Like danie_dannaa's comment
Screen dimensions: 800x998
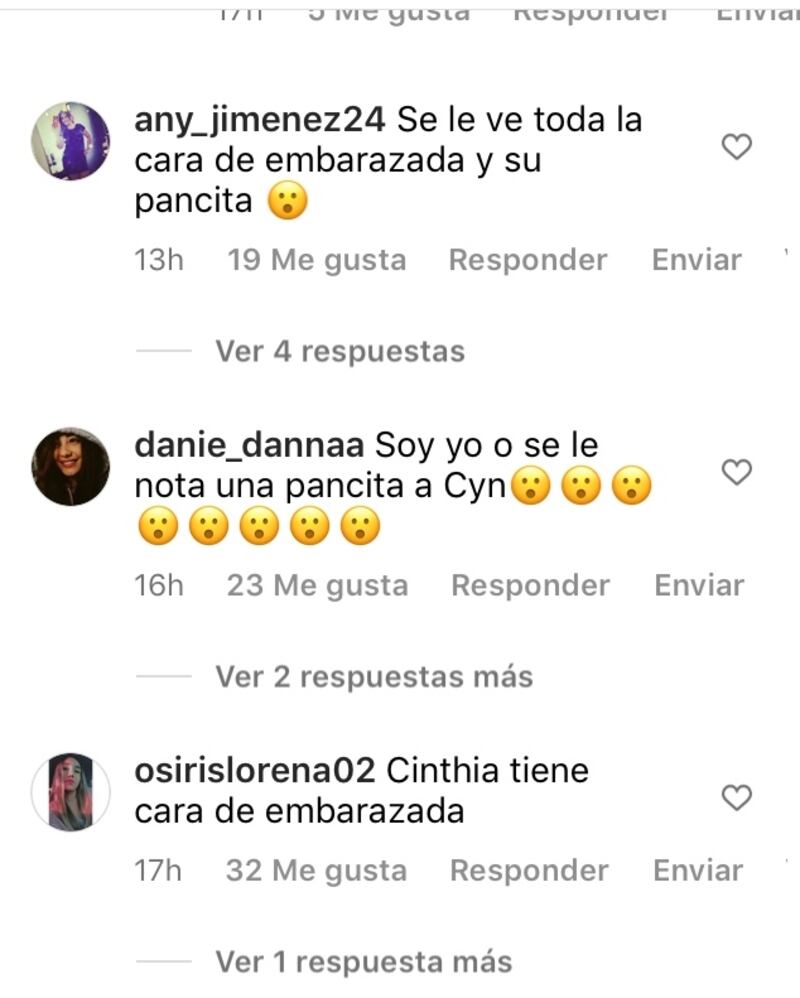coord(737,472)
